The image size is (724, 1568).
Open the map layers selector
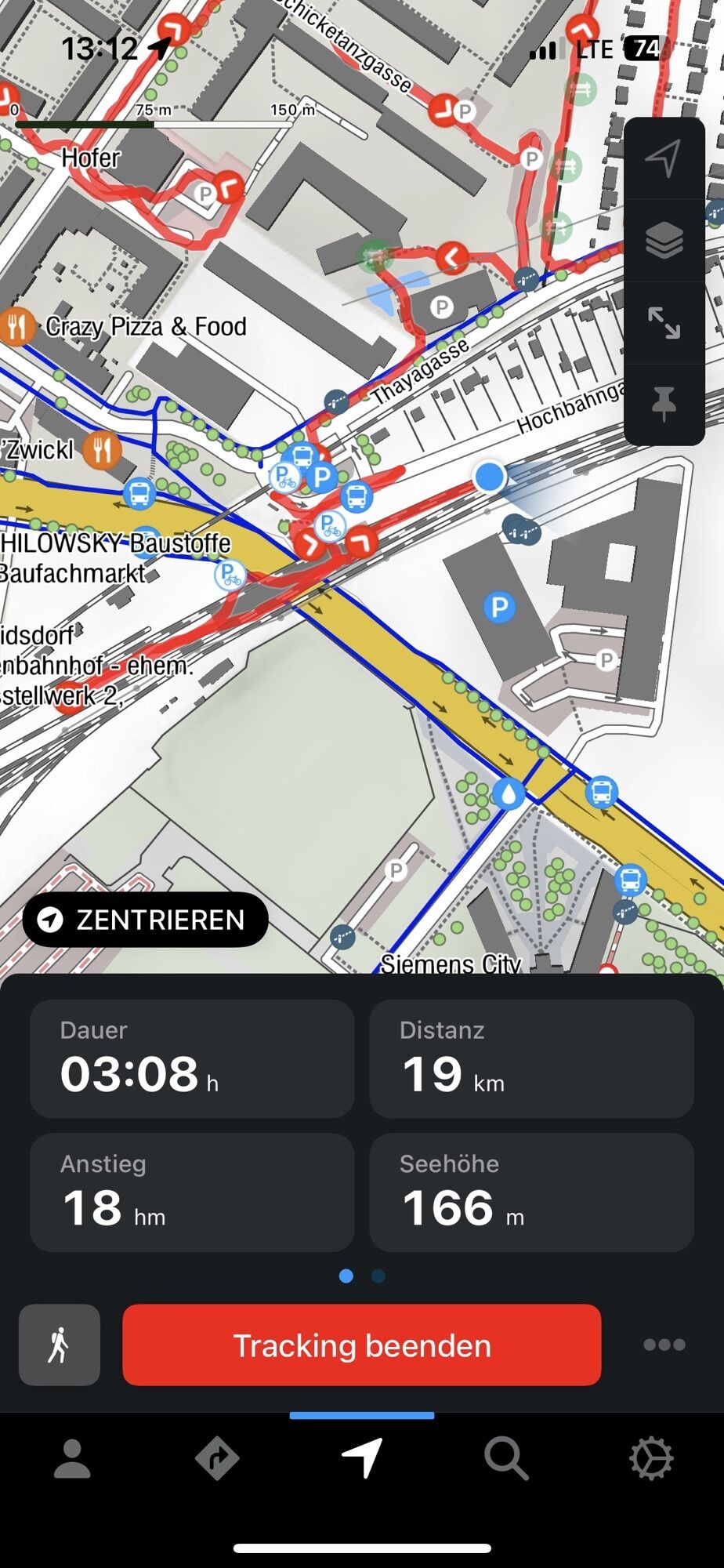664,240
